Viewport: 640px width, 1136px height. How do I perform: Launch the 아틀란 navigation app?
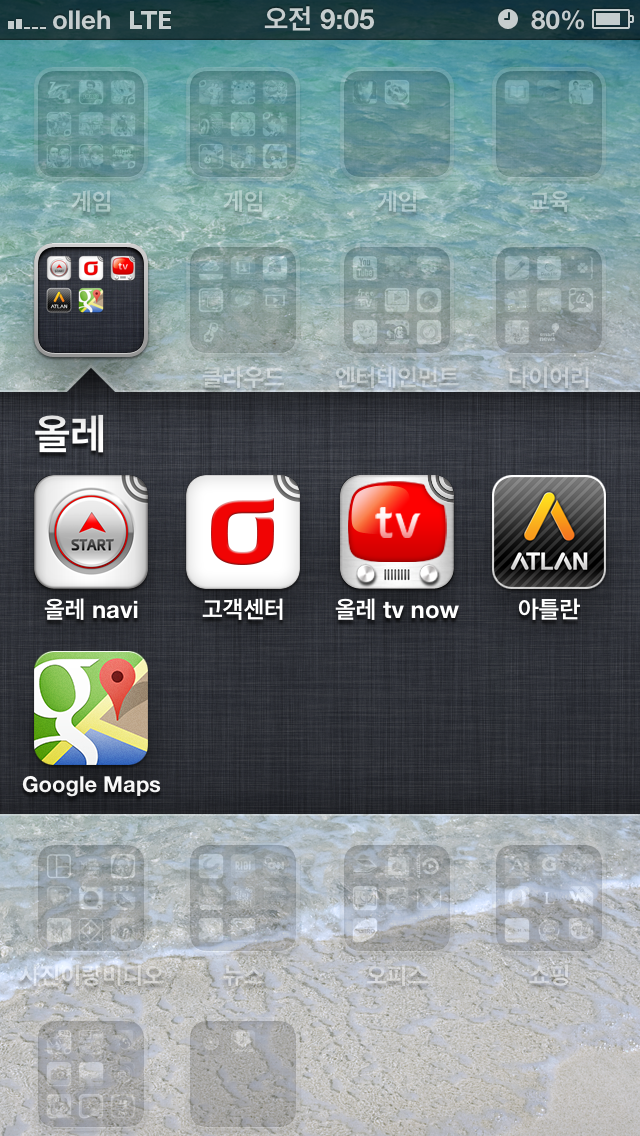click(549, 531)
